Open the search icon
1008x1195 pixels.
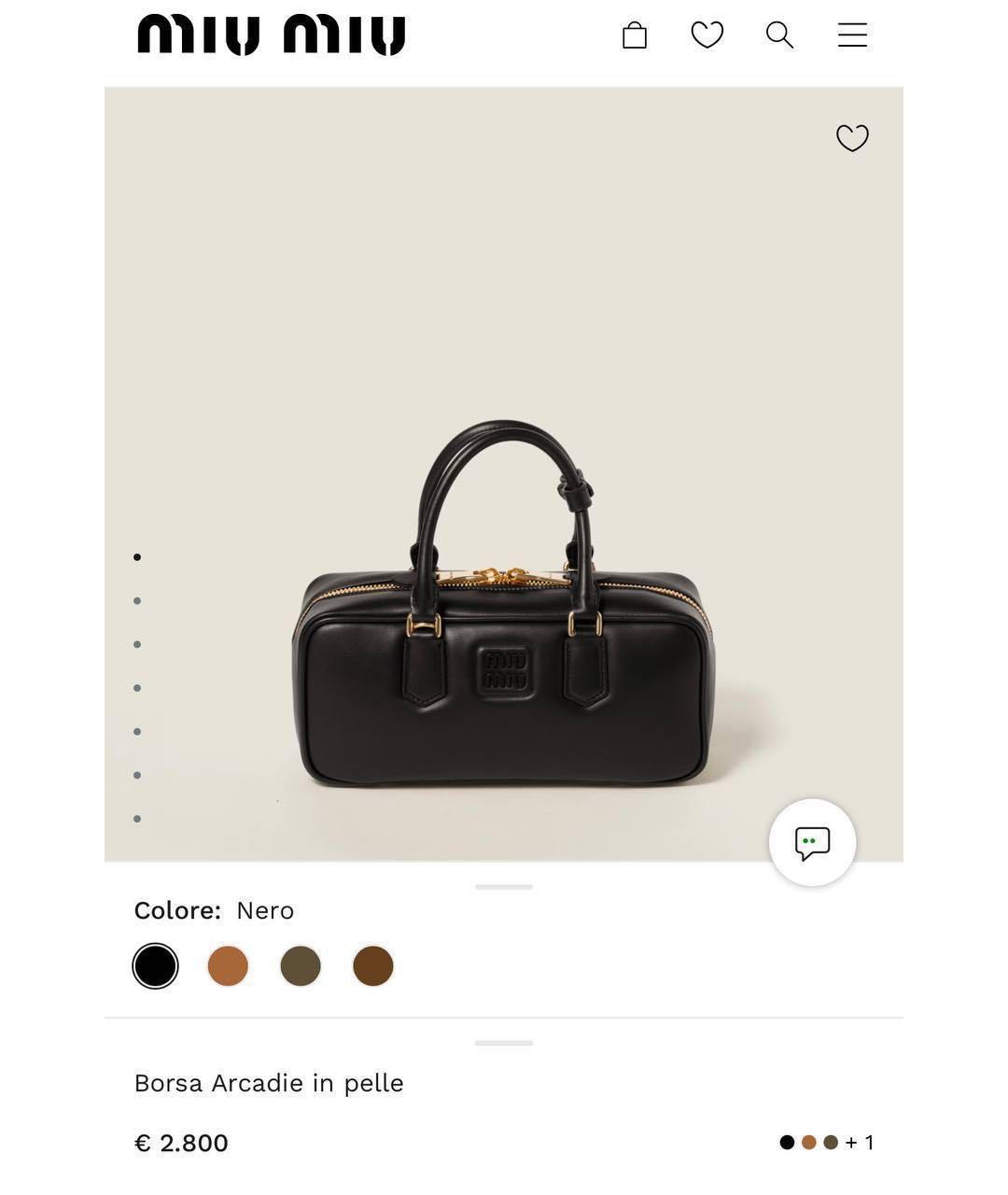pyautogui.click(x=779, y=35)
